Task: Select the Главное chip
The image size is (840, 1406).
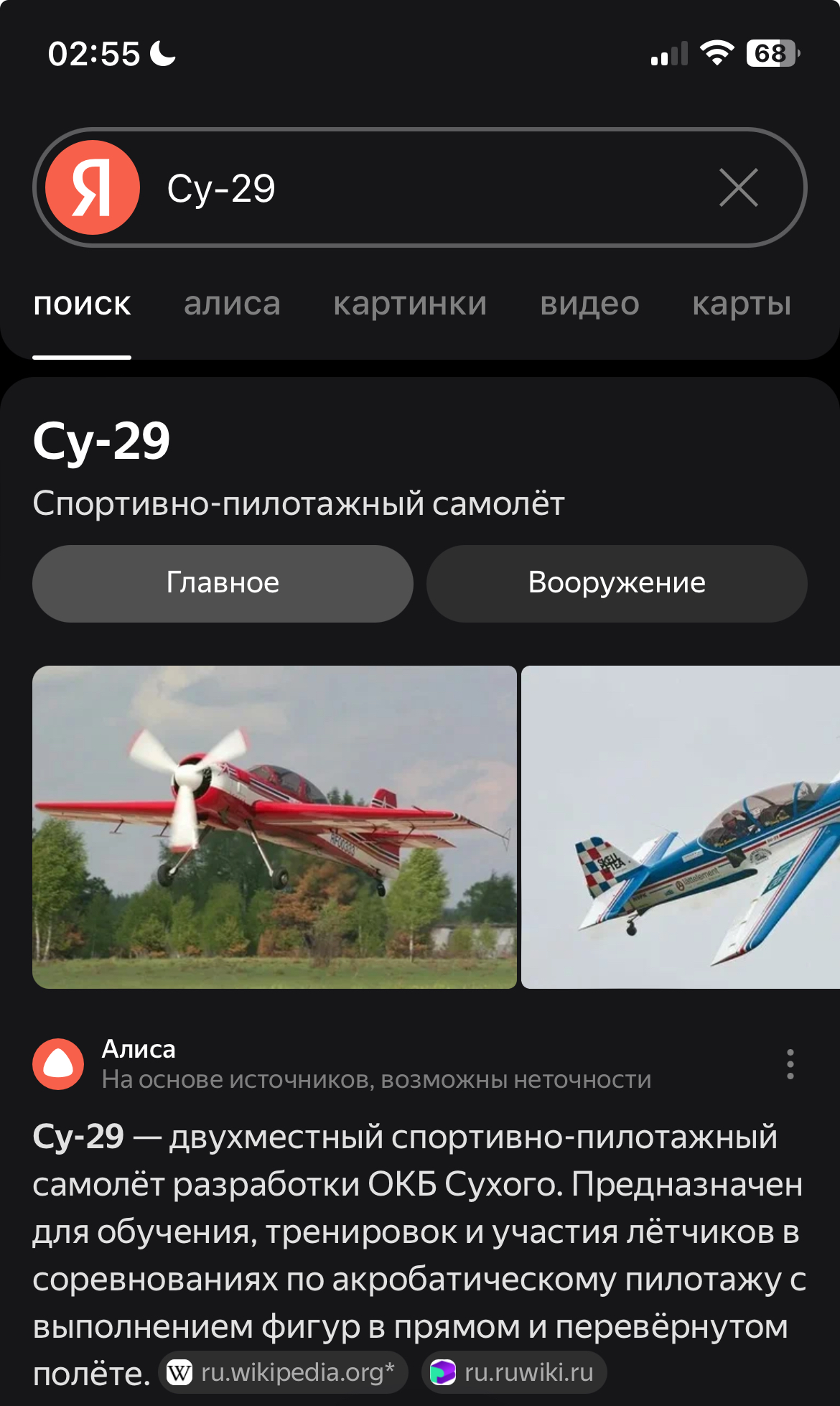Action: pos(223,583)
